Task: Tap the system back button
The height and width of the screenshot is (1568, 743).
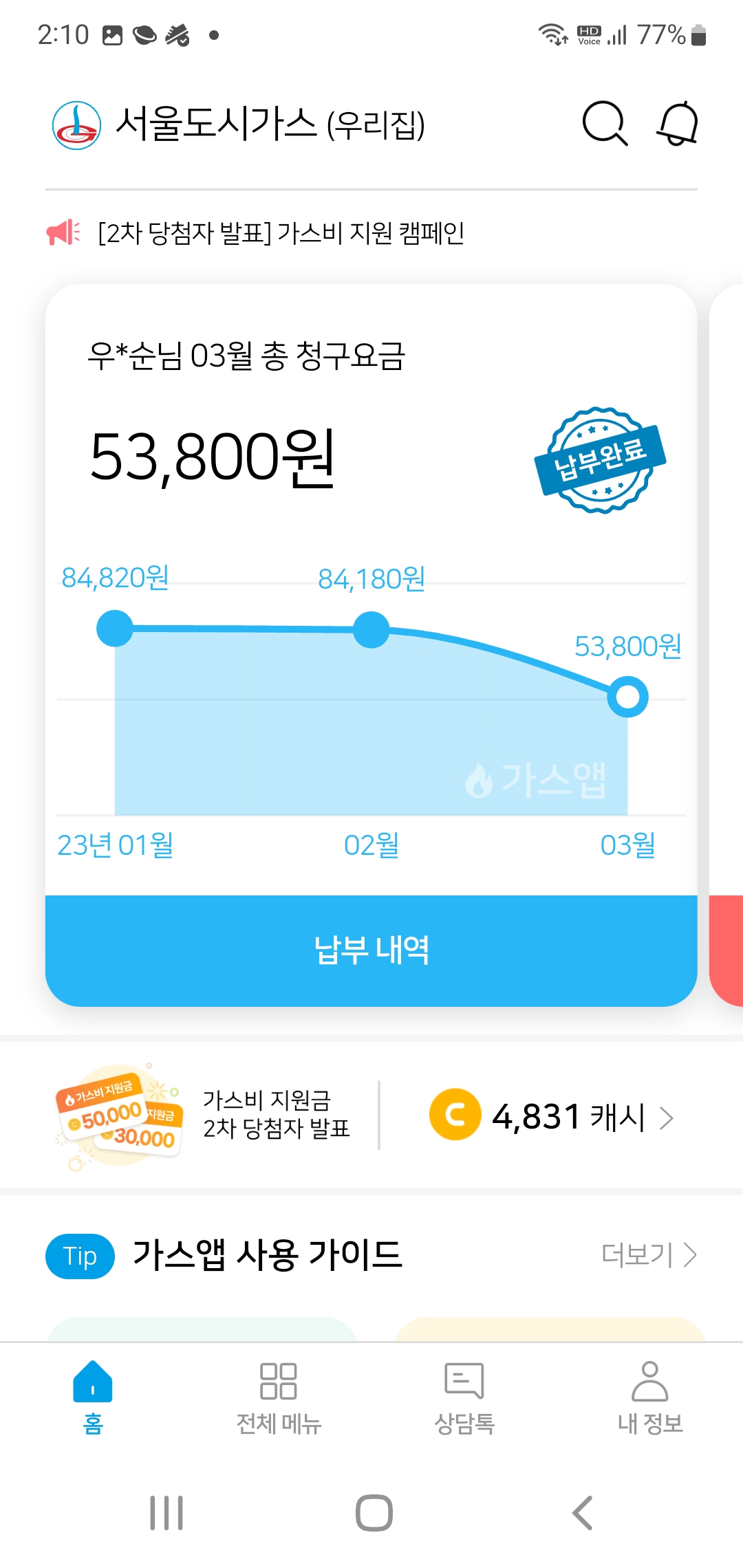Action: [582, 1513]
